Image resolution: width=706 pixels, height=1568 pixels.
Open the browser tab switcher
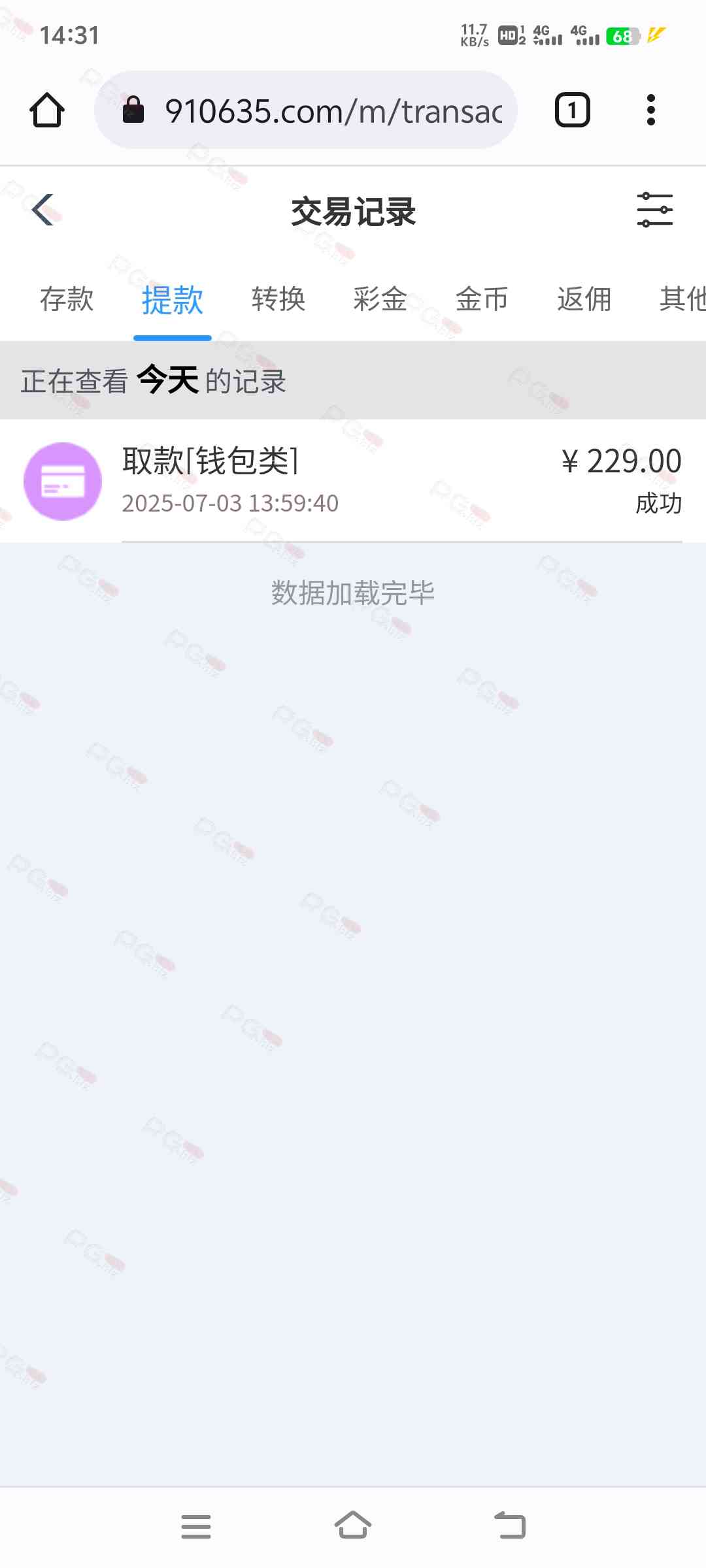point(572,110)
